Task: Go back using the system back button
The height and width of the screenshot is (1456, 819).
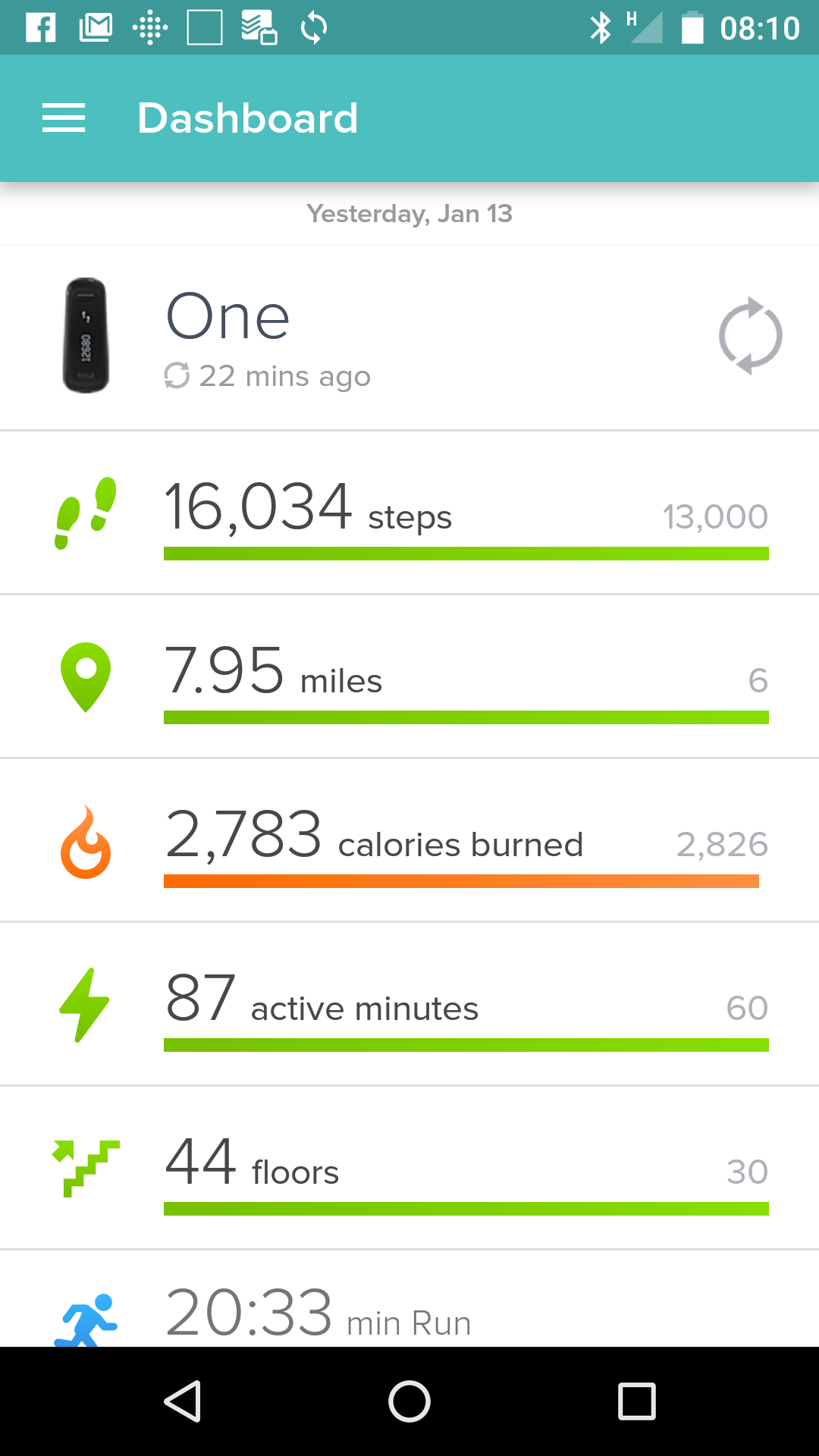Action: pyautogui.click(x=182, y=1401)
